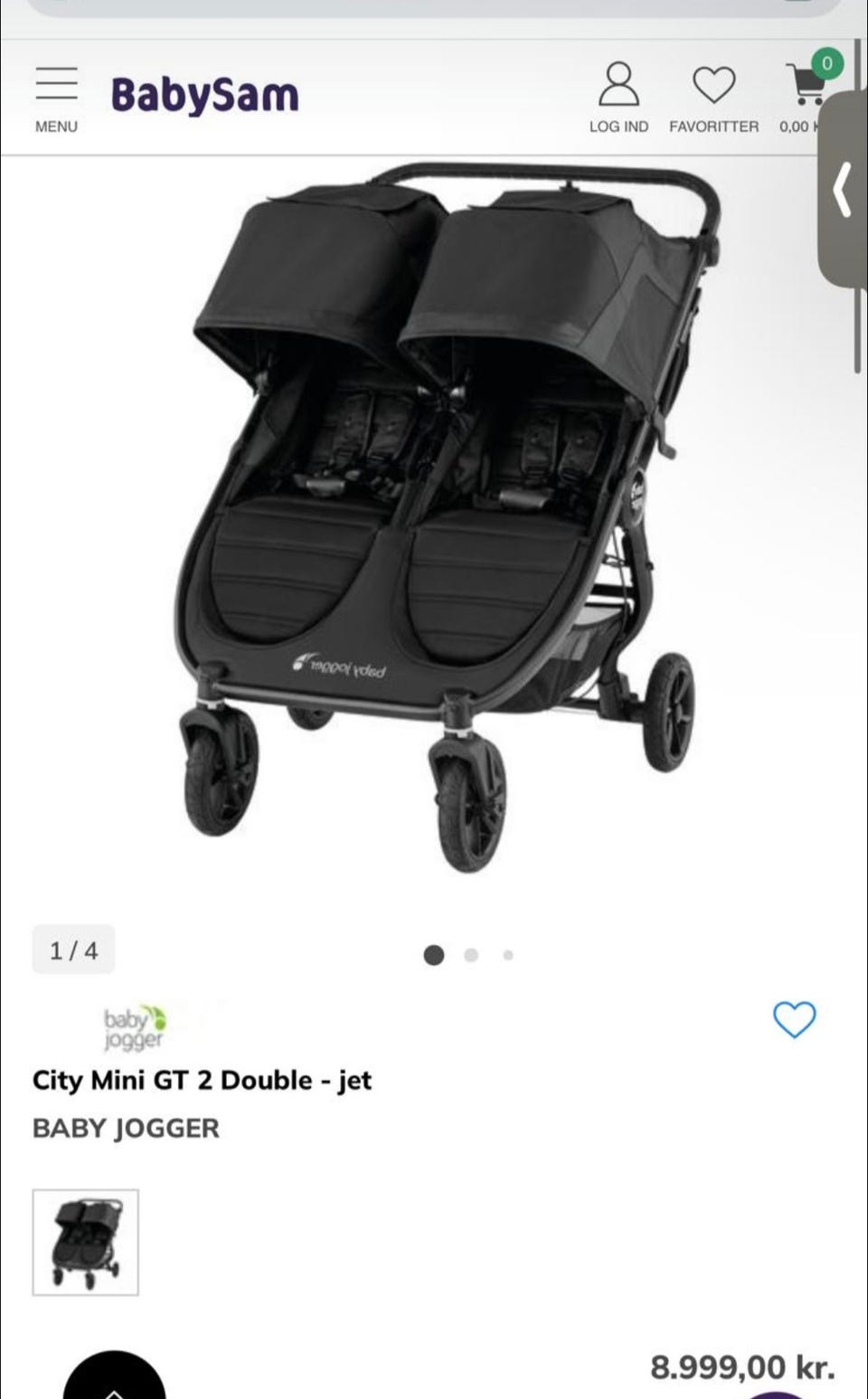This screenshot has width=868, height=1399.
Task: Expand the side panel arrow handle
Action: click(x=843, y=190)
